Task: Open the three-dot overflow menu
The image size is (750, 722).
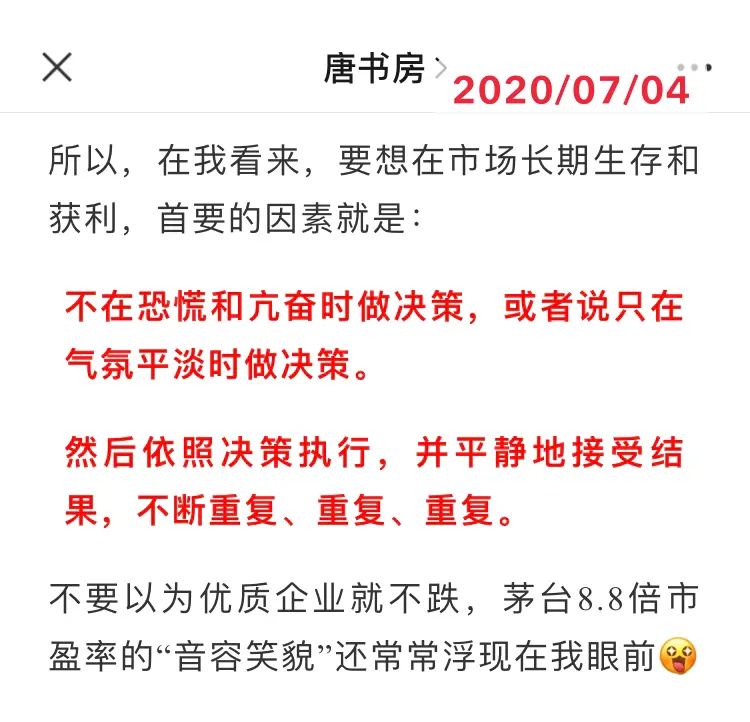Action: point(695,68)
